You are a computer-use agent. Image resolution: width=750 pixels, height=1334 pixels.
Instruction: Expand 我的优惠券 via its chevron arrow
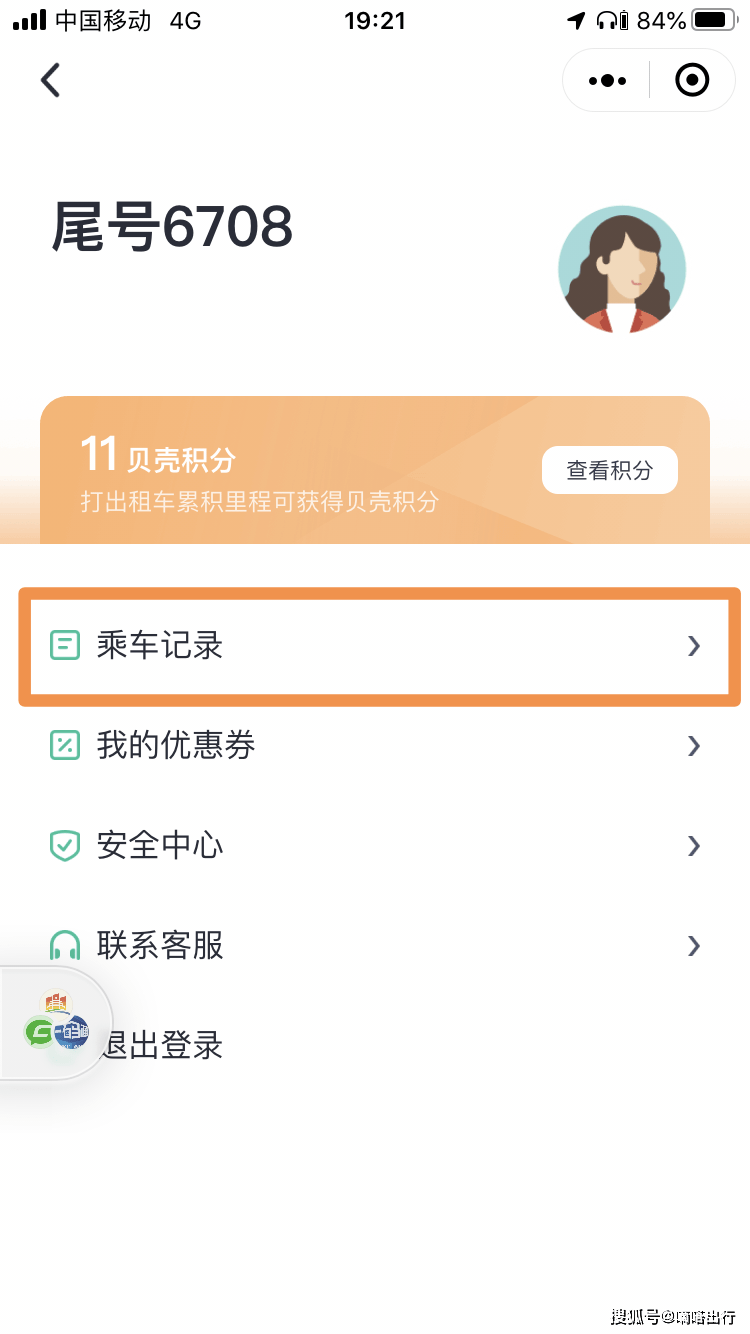[x=694, y=746]
